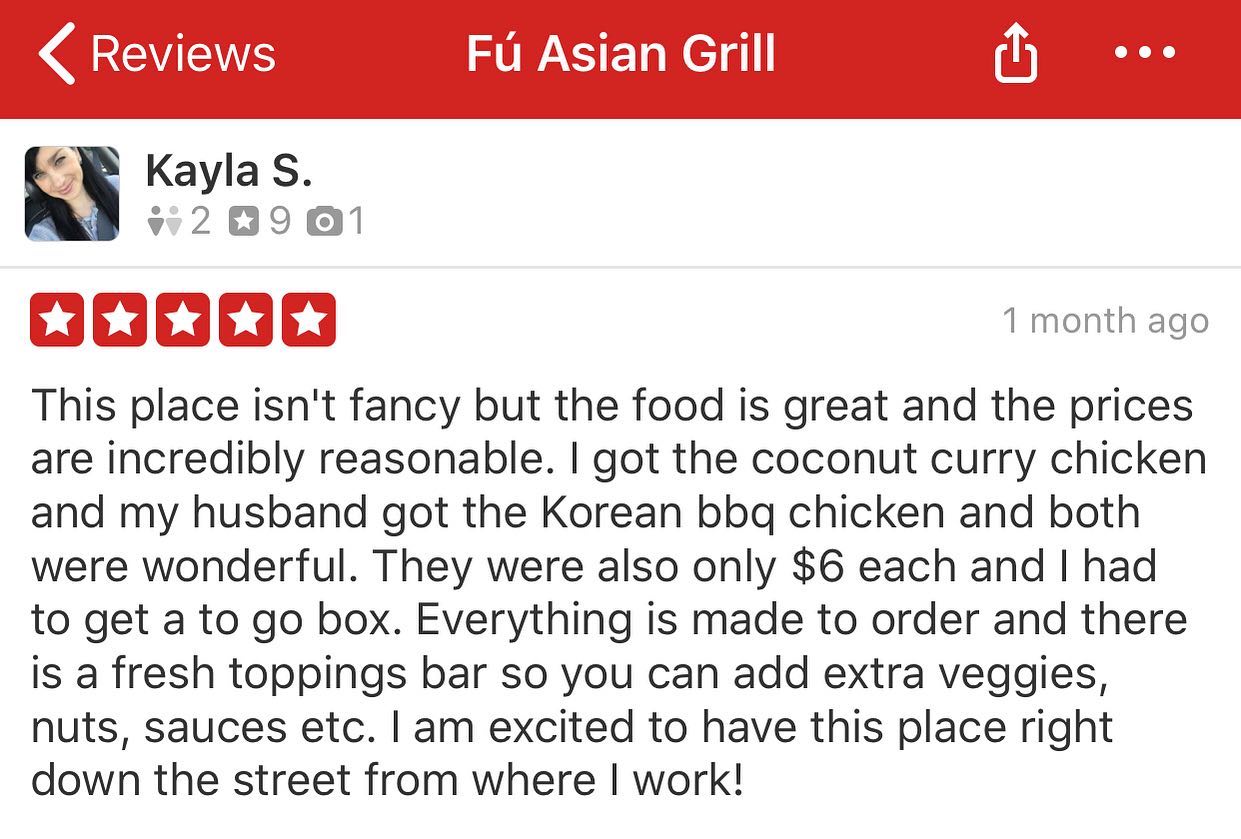
Task: Open the three-dot overflow menu
Action: 1144,54
